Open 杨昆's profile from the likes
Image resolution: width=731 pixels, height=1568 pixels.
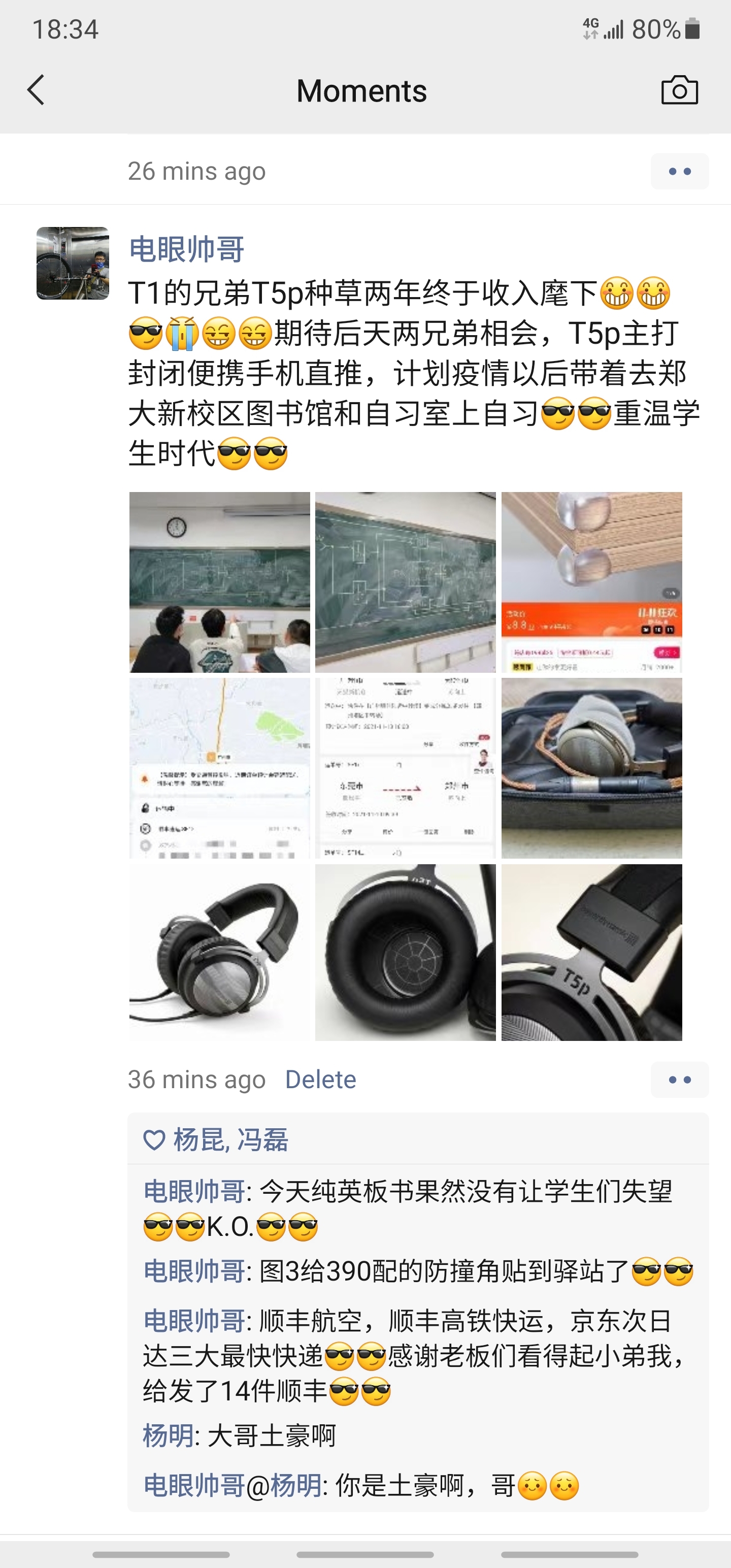click(198, 1139)
